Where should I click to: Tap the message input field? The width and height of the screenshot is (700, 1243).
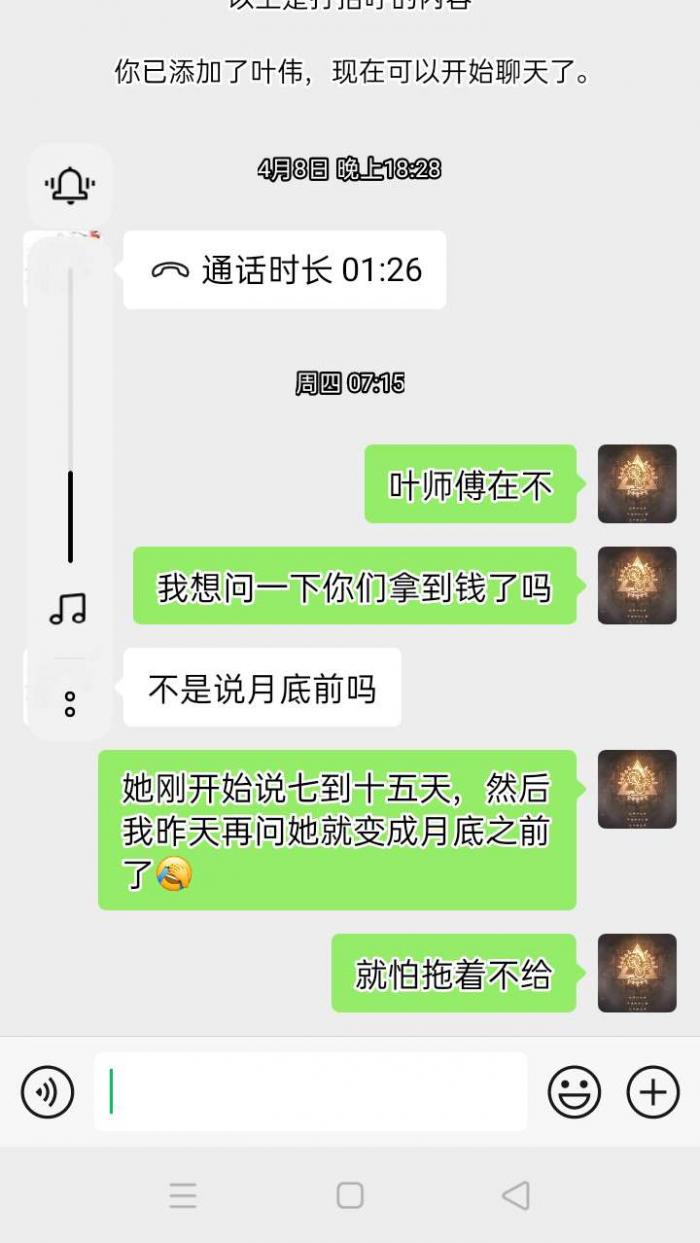click(x=310, y=1091)
